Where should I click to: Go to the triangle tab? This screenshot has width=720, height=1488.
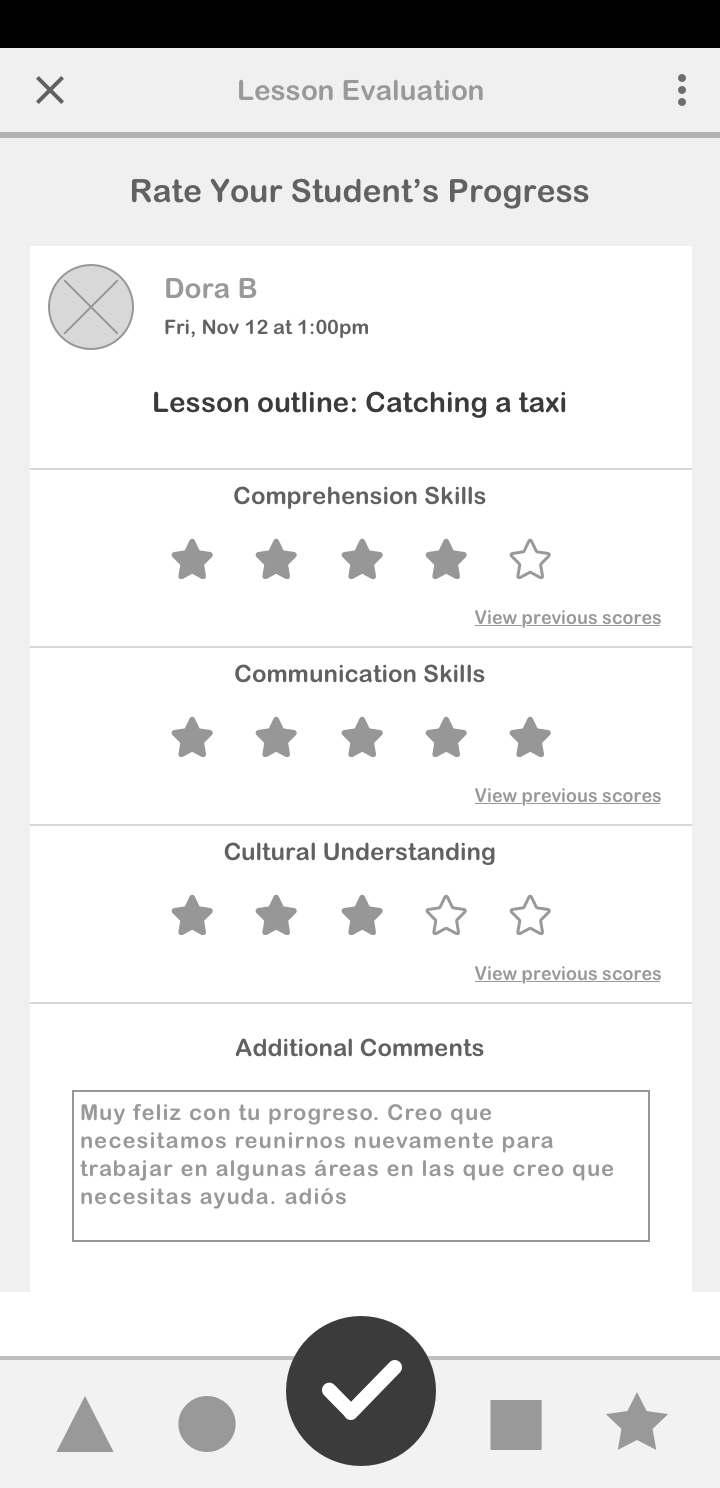[85, 1426]
